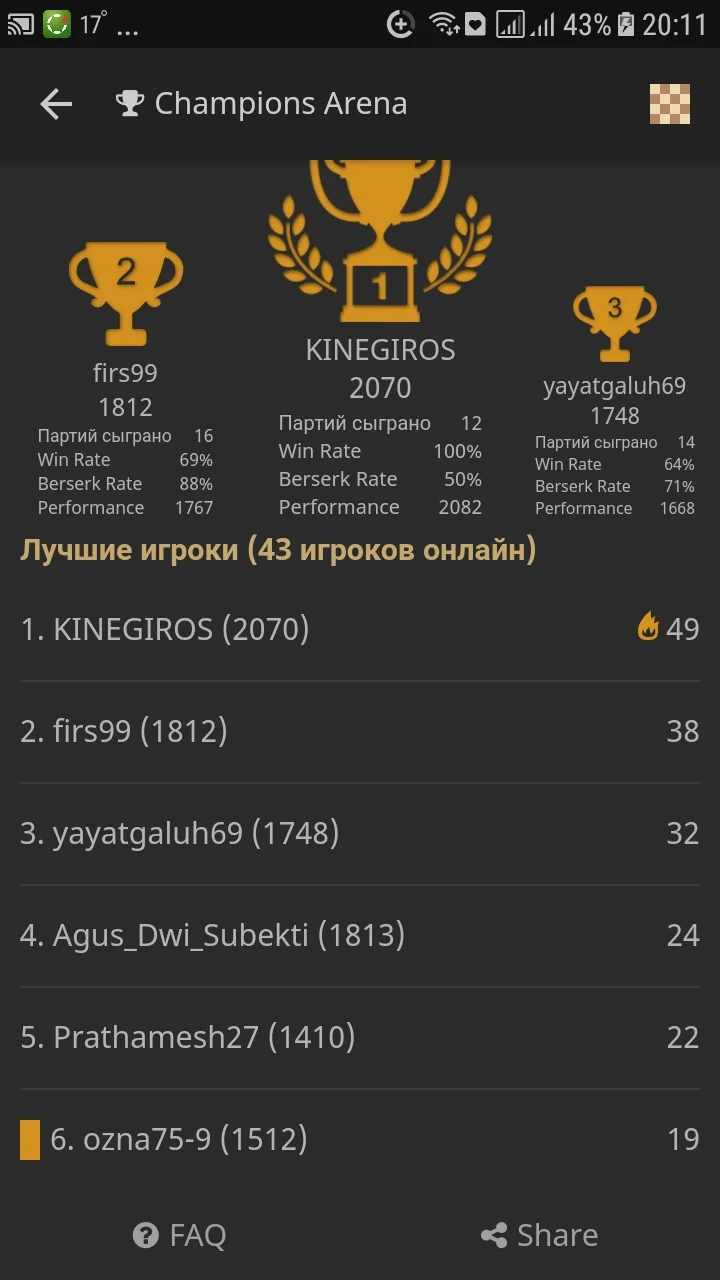720x1280 pixels.
Task: Tap the second place trophy above firs99
Action: 126,291
